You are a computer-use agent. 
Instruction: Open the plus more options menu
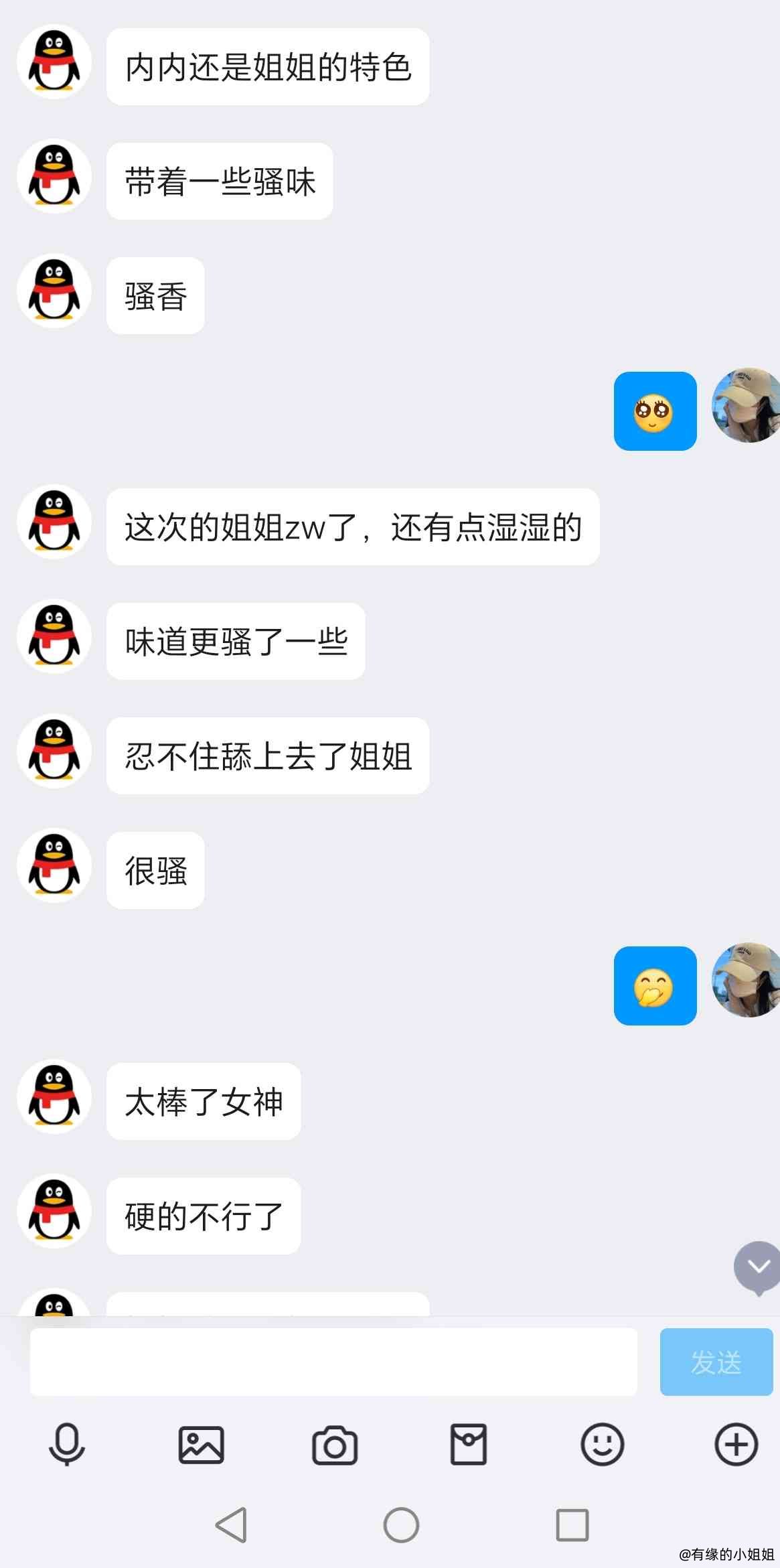pos(736,1444)
